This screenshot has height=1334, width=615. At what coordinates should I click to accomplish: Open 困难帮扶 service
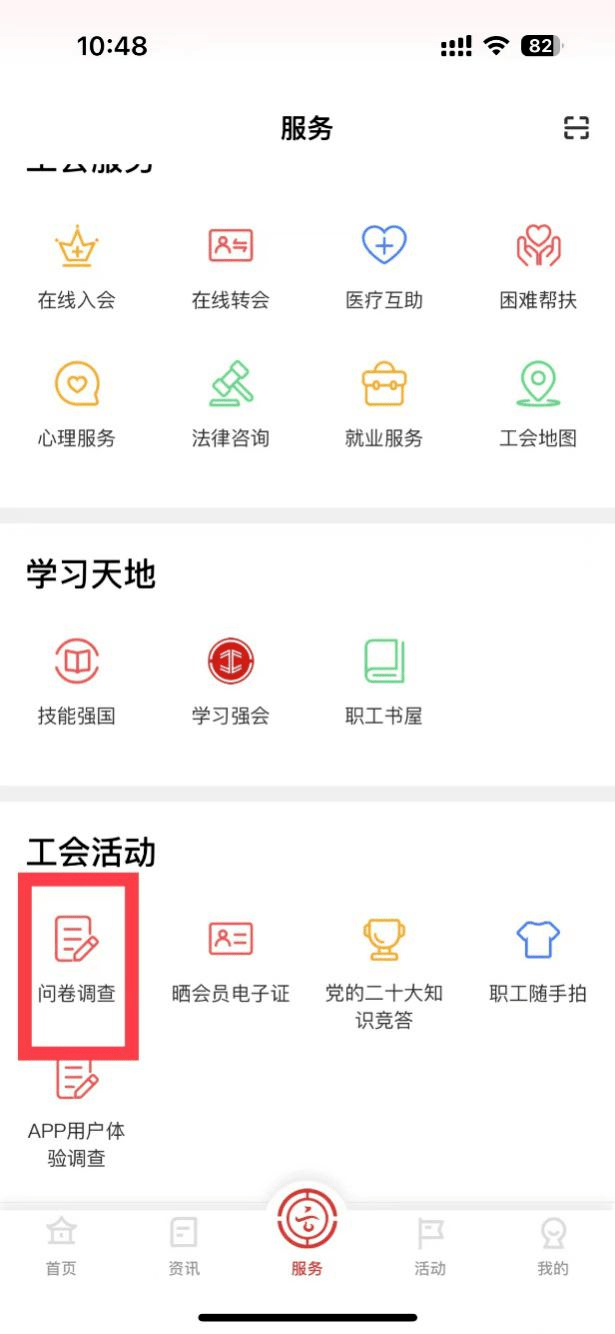pyautogui.click(x=538, y=265)
